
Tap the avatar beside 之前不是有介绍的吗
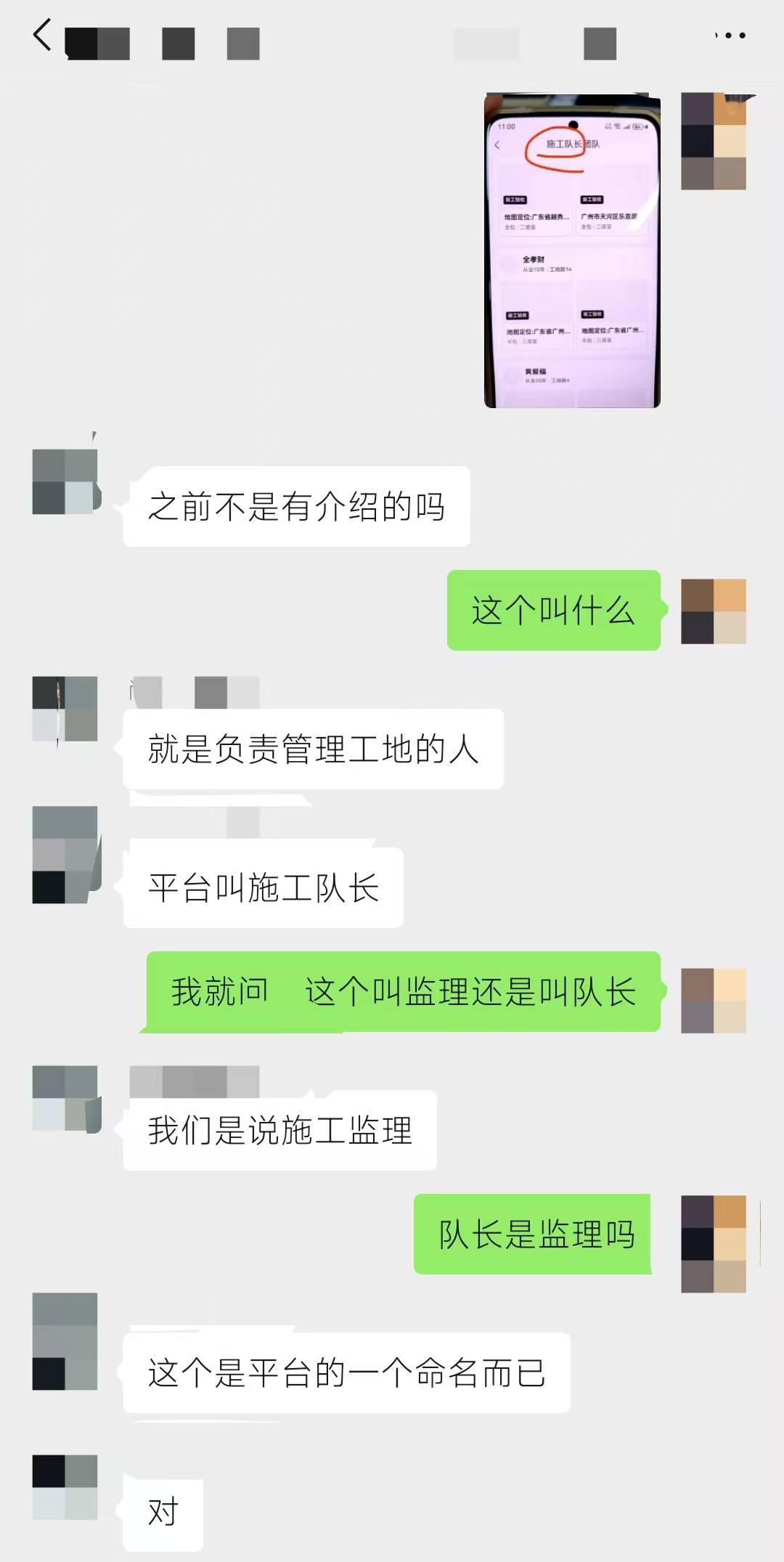pyautogui.click(x=65, y=481)
